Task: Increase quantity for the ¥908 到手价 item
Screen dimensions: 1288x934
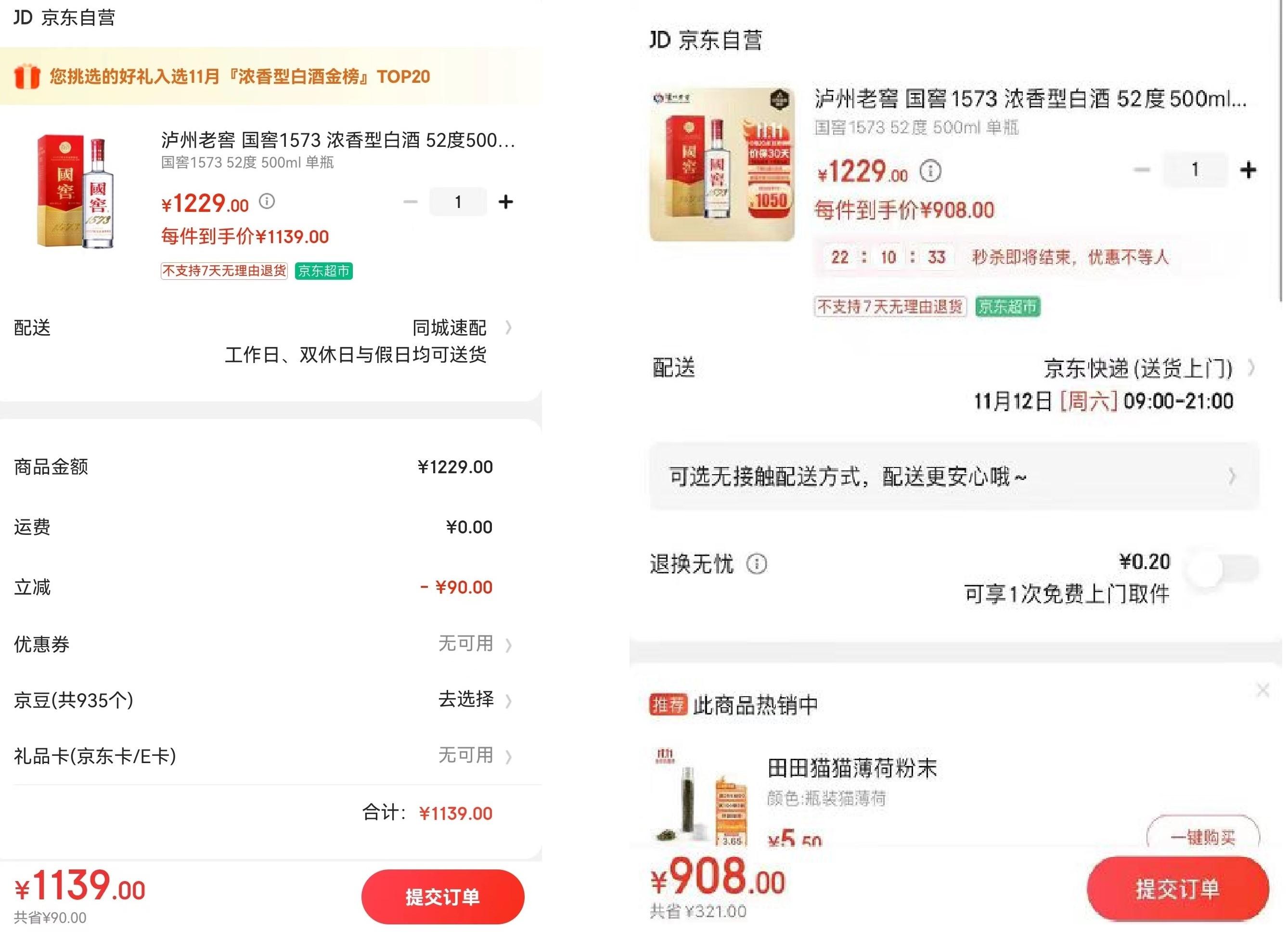Action: (x=1248, y=170)
